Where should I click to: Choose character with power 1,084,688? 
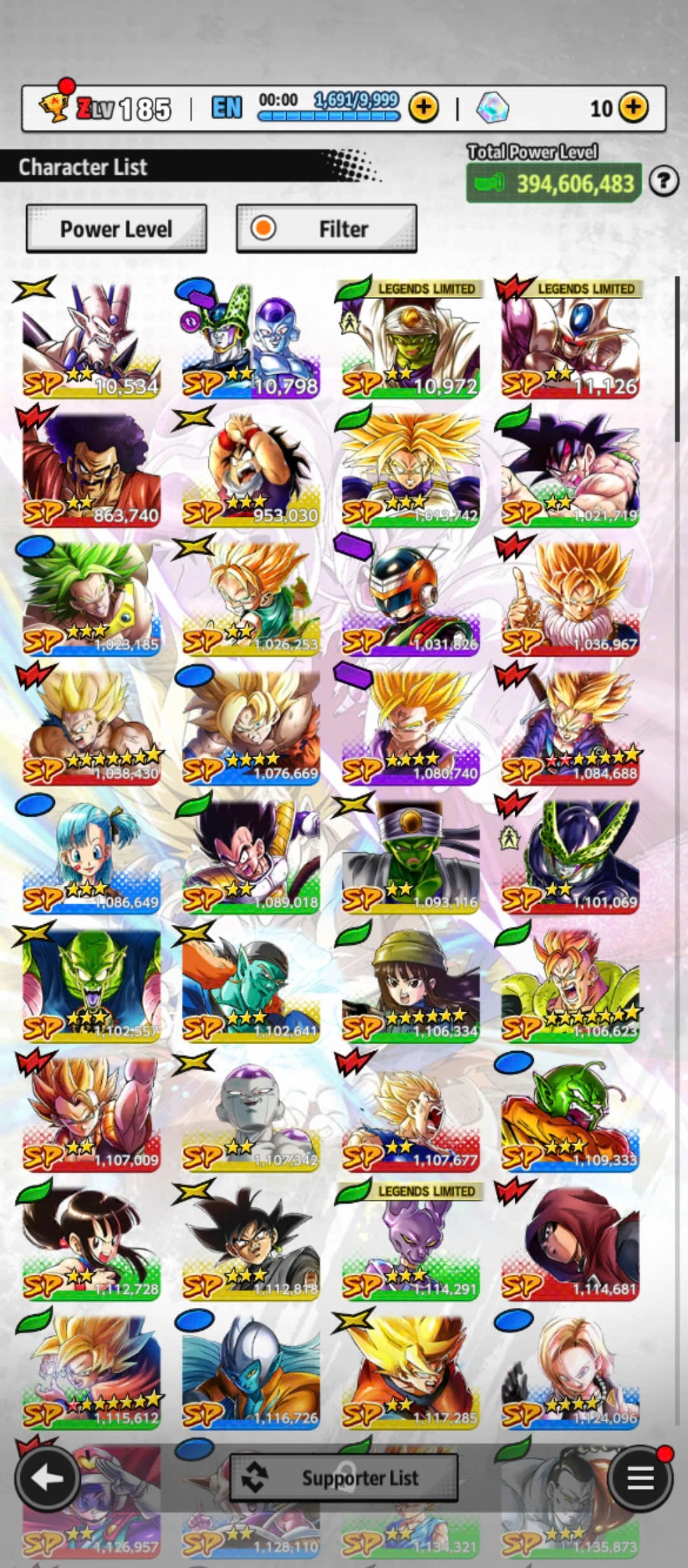(570, 728)
